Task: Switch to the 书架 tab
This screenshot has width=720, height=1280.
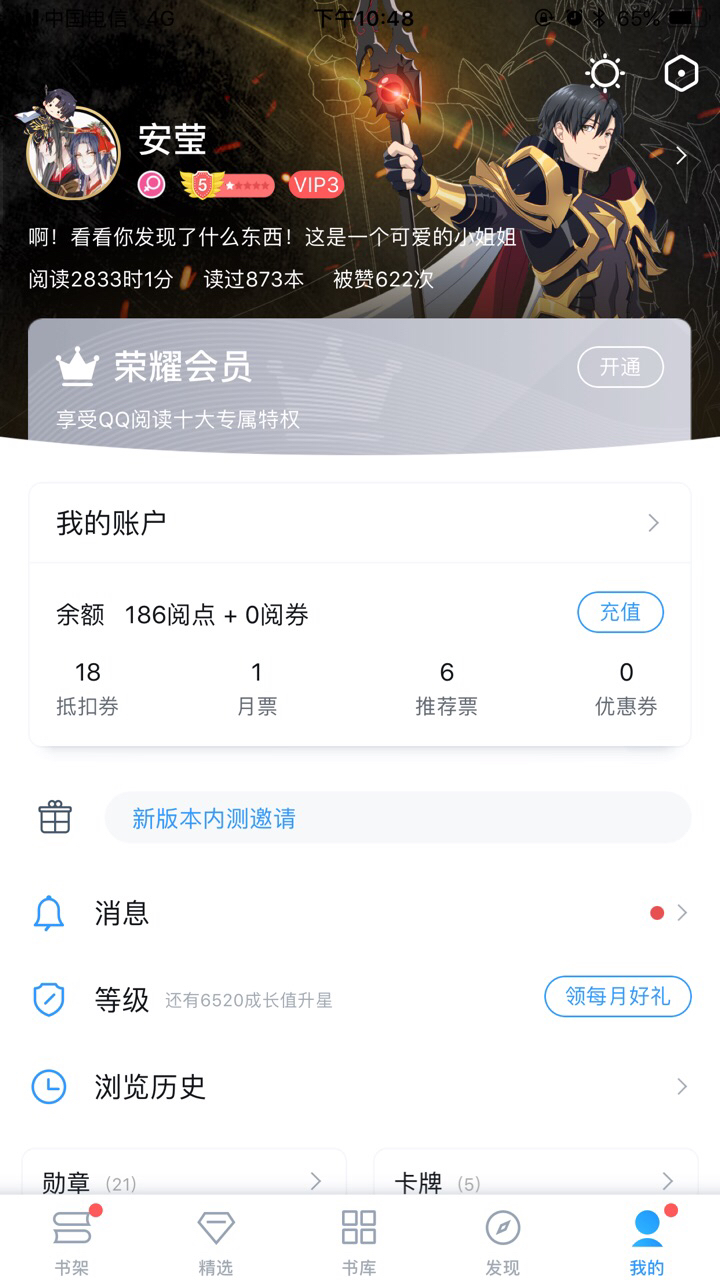Action: click(72, 1240)
